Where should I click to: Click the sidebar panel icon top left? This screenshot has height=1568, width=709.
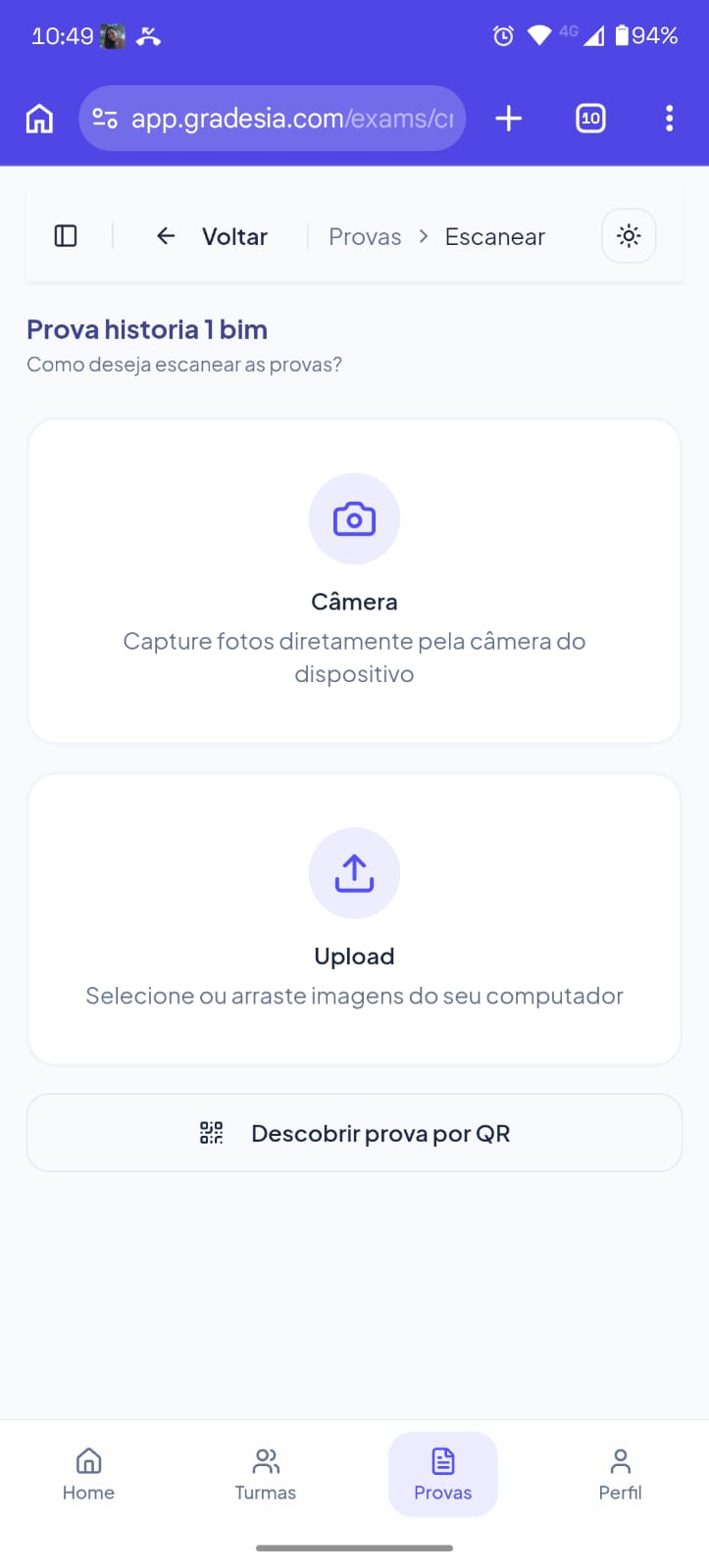tap(65, 235)
